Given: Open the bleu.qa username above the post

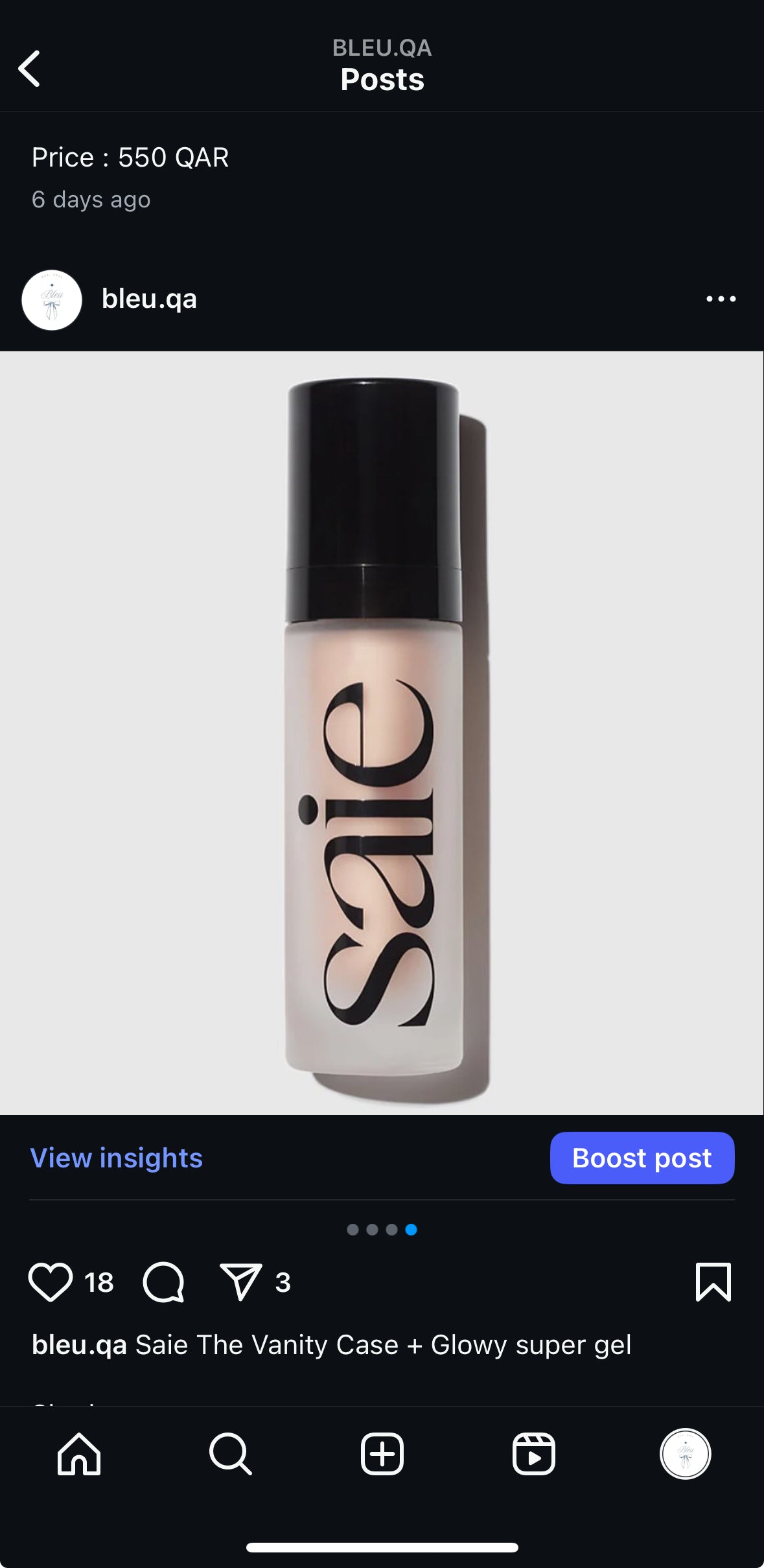Looking at the screenshot, I should (x=149, y=299).
